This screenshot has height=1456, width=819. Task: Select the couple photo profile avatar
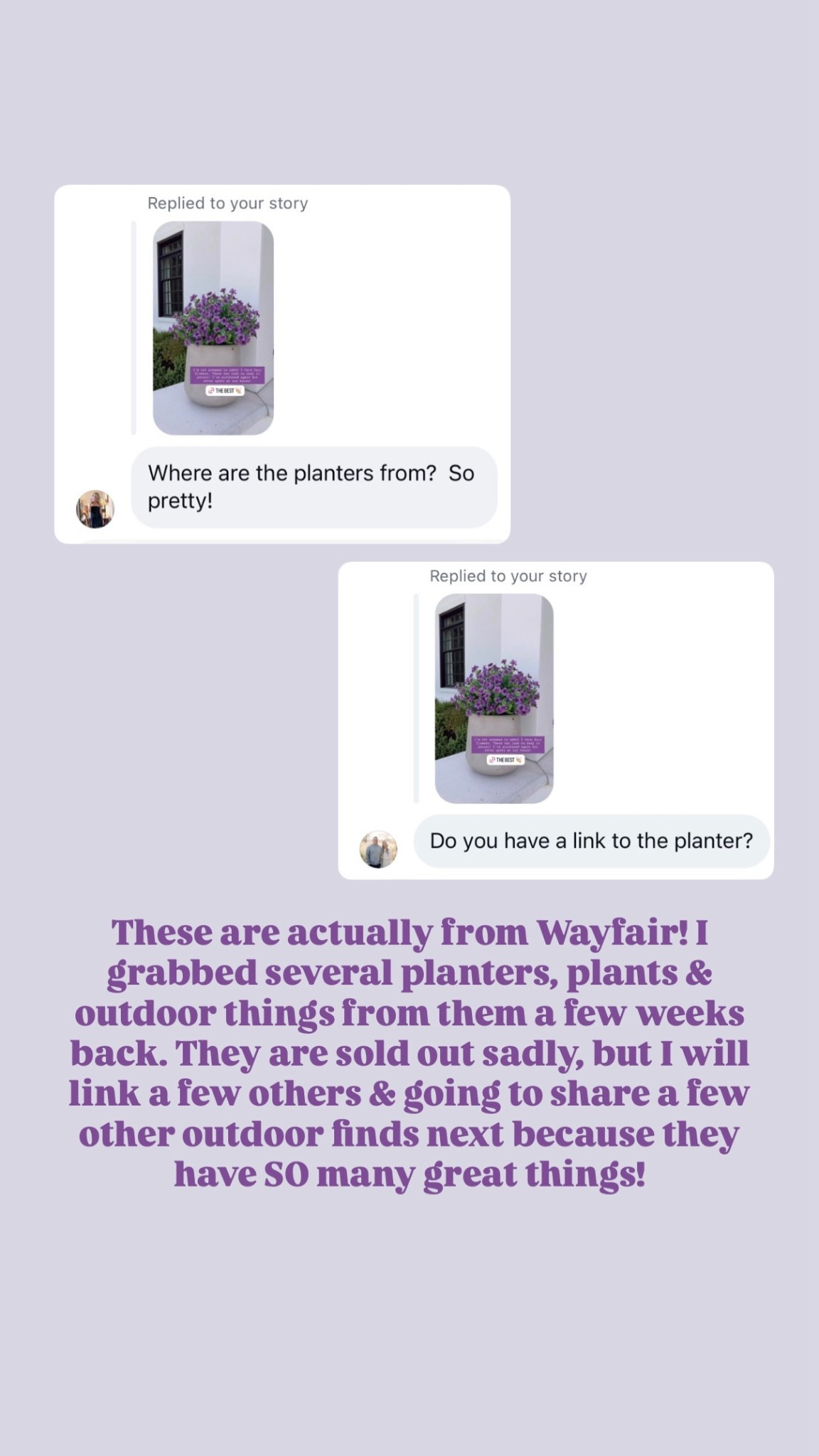tap(377, 850)
